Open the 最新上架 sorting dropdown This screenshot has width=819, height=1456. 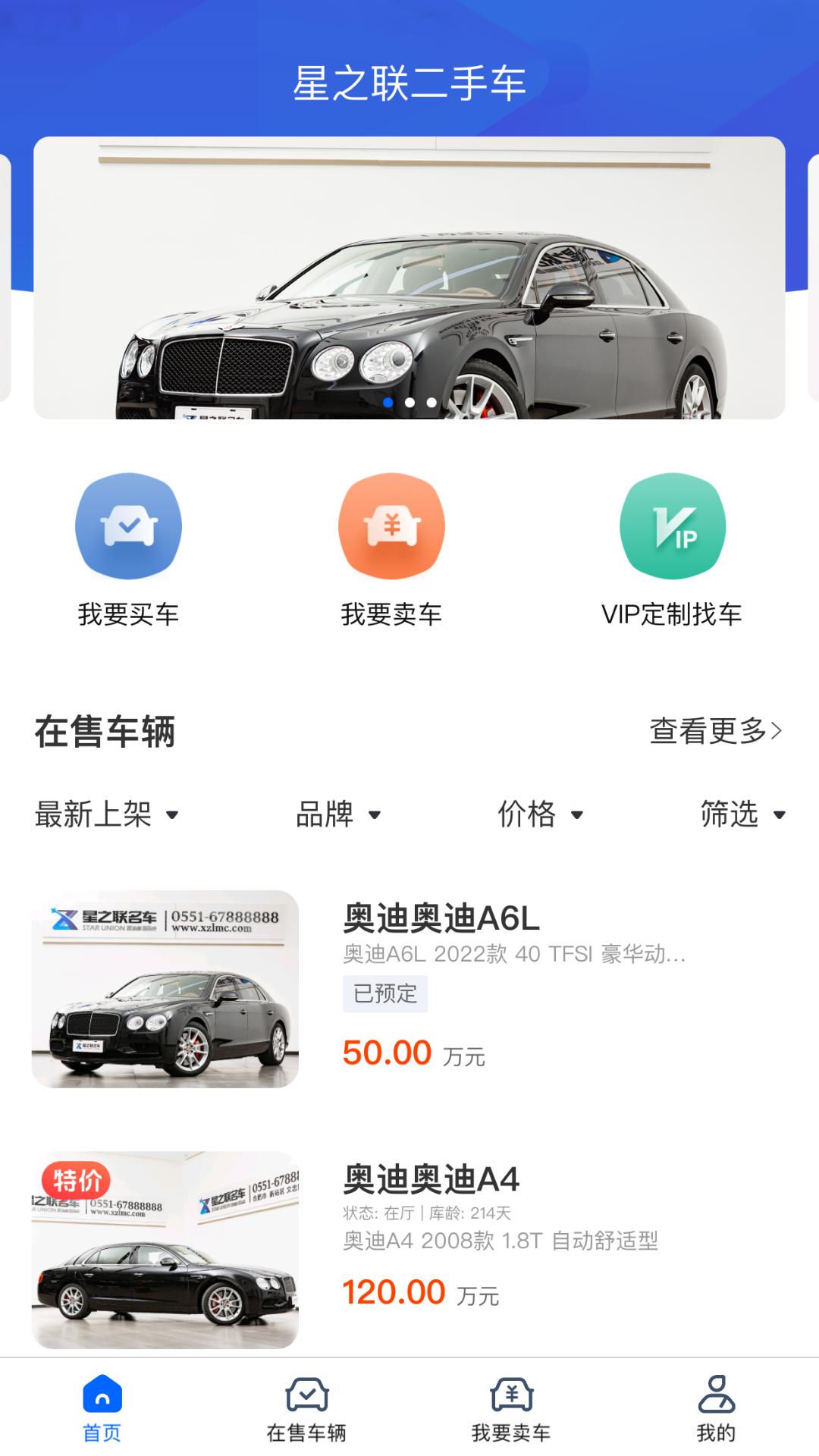[x=106, y=815]
